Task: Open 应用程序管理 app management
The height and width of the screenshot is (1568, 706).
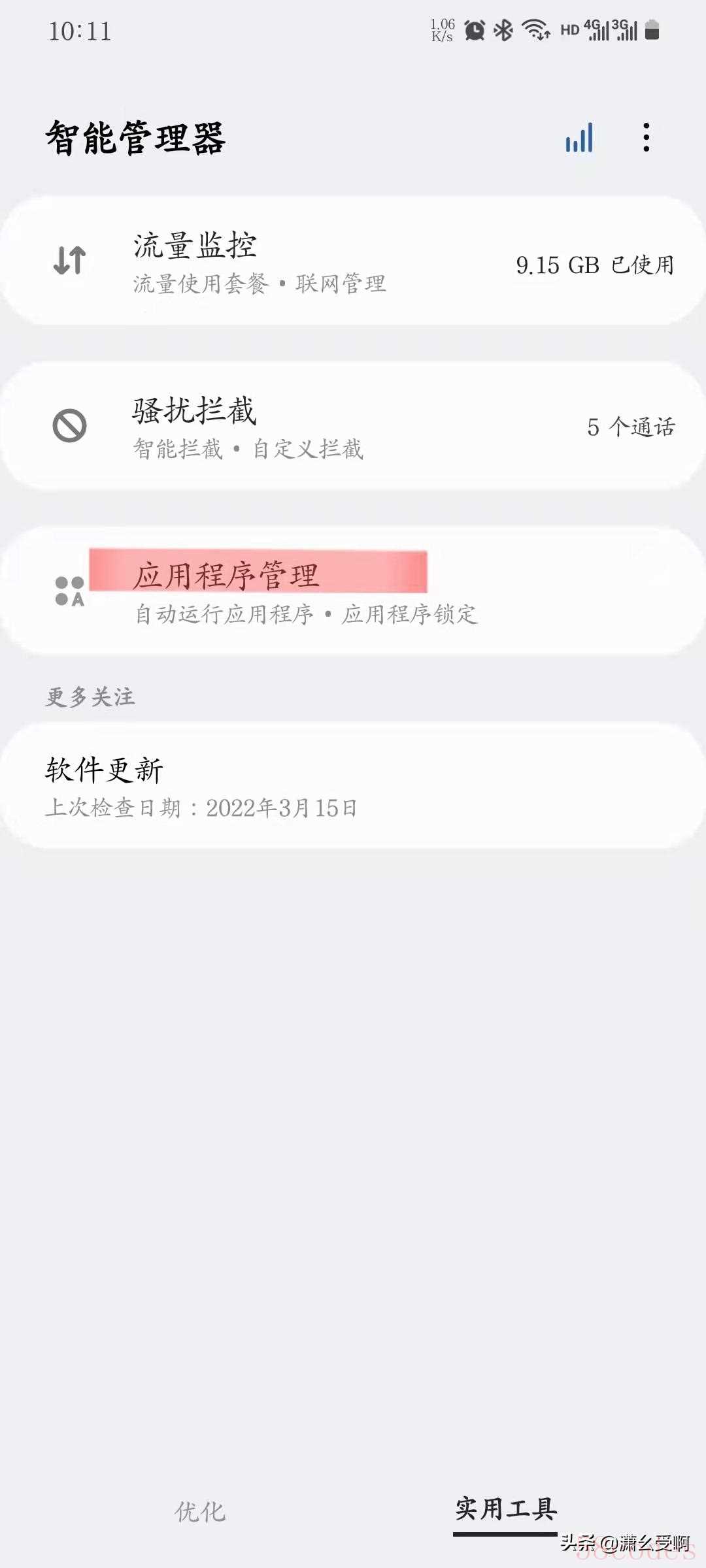Action: click(353, 591)
